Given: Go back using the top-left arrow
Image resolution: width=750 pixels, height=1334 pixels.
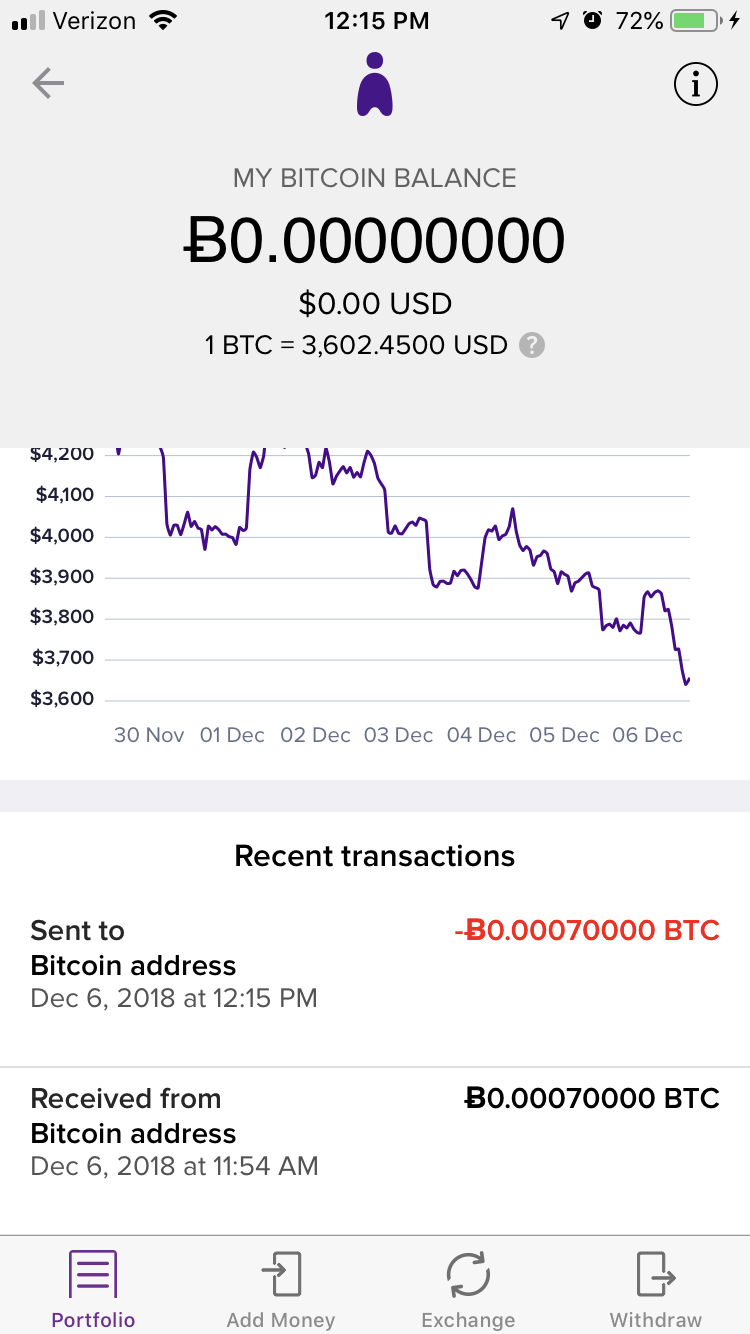Looking at the screenshot, I should (48, 84).
